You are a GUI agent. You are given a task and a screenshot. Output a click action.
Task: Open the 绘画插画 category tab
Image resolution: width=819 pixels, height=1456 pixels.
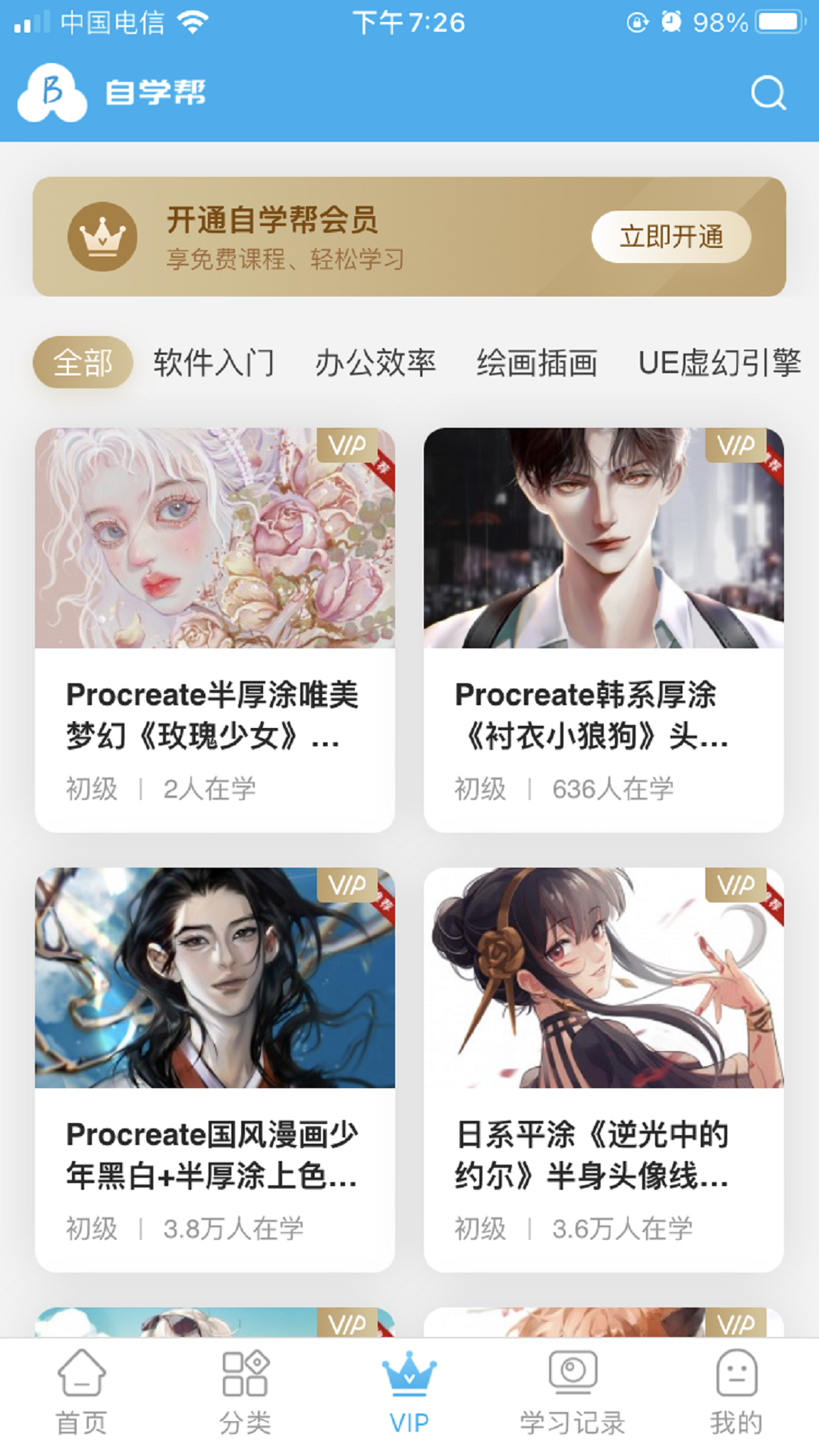[x=537, y=362]
